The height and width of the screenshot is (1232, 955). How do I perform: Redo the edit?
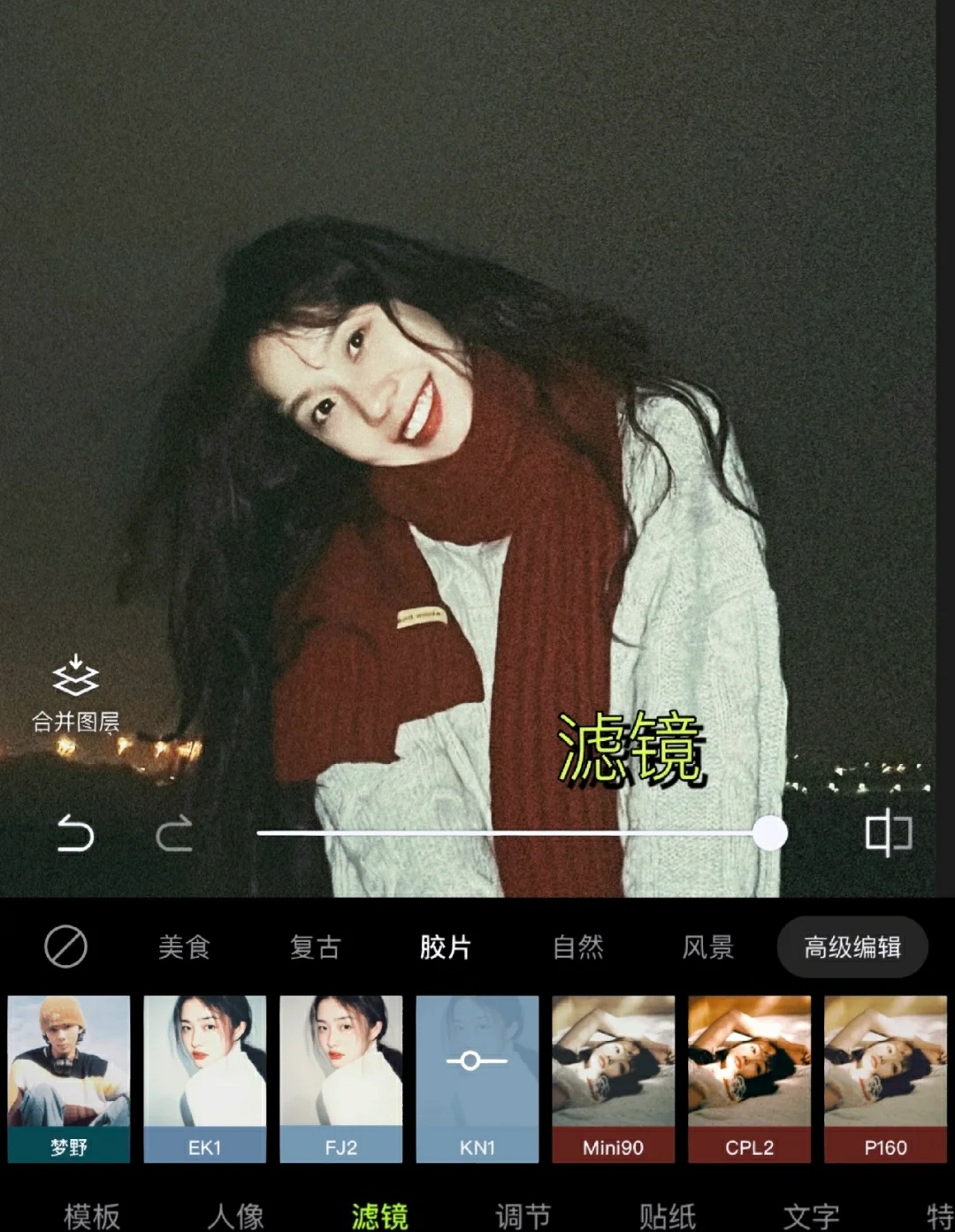point(174,833)
